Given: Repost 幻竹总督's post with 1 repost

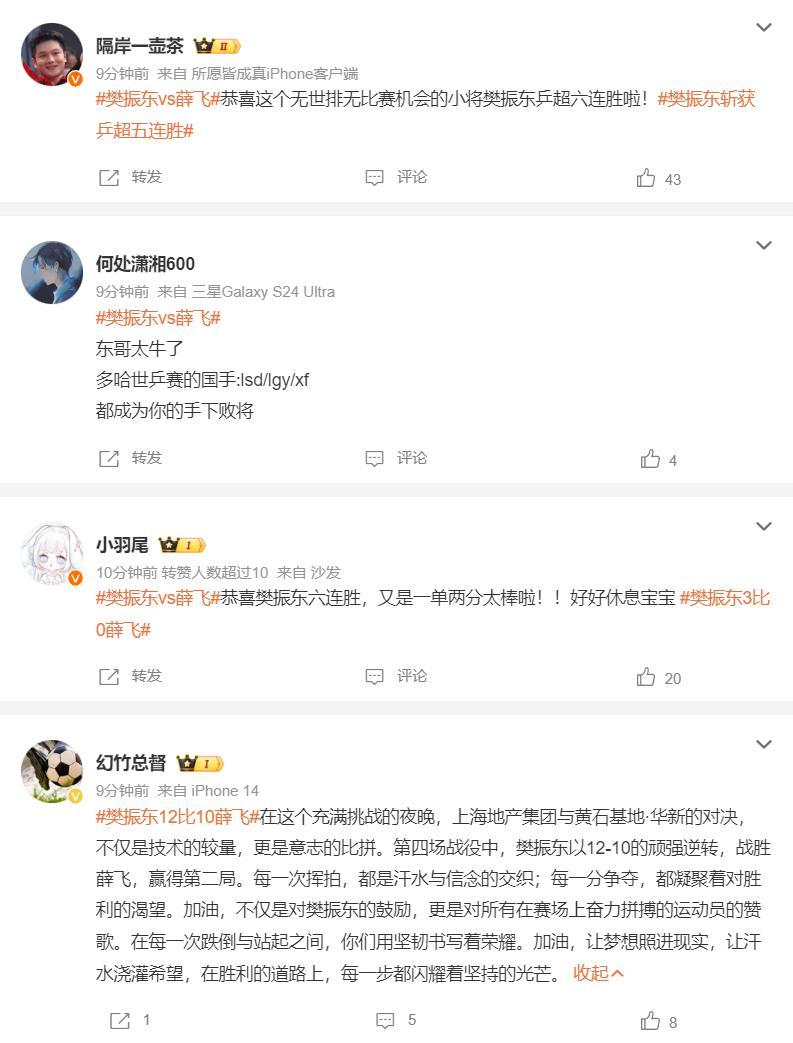Looking at the screenshot, I should pos(129,1021).
